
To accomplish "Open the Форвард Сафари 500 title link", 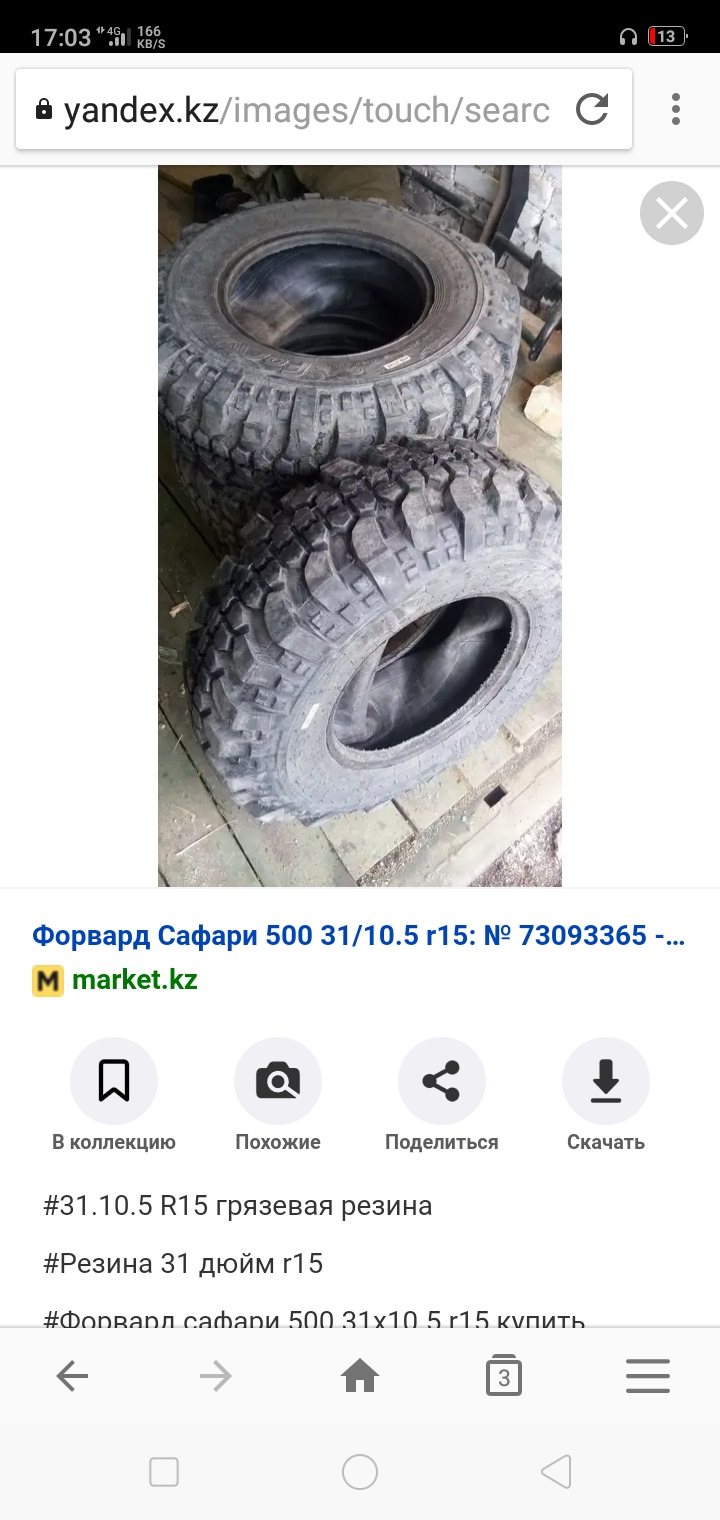I will 359,937.
